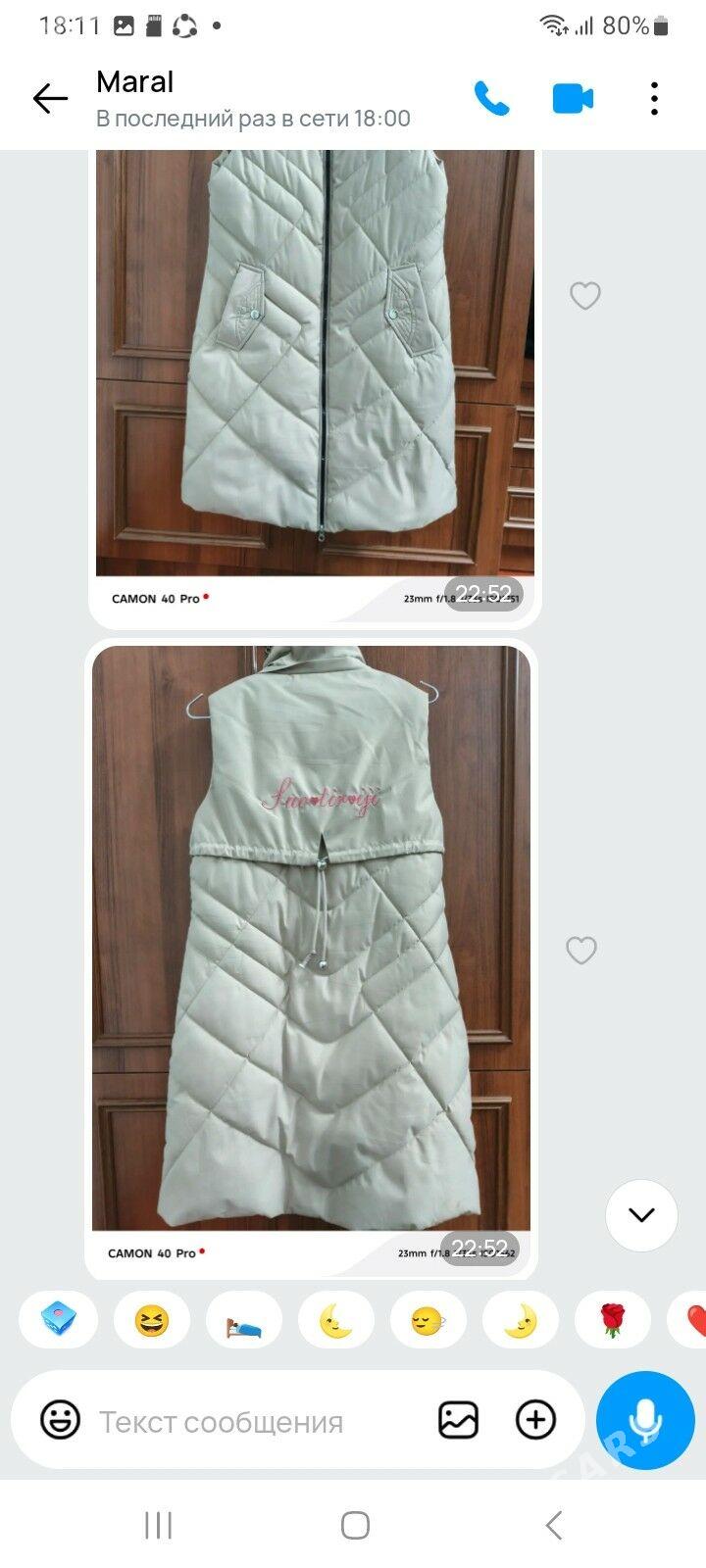Image resolution: width=706 pixels, height=1568 pixels.
Task: Send the red rose quick reaction
Action: (x=612, y=1320)
